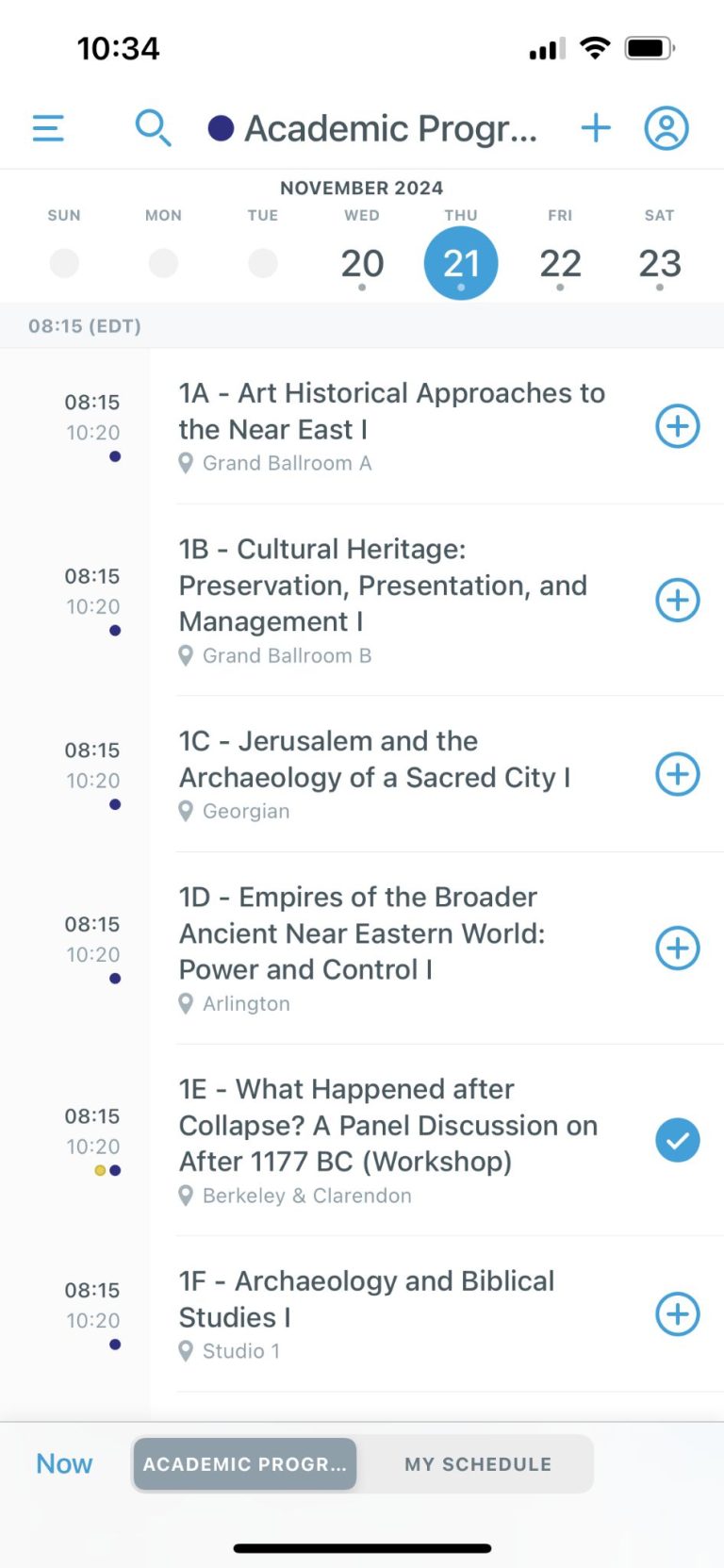
Task: Remove 1E panel discussion from schedule
Action: click(x=678, y=1141)
